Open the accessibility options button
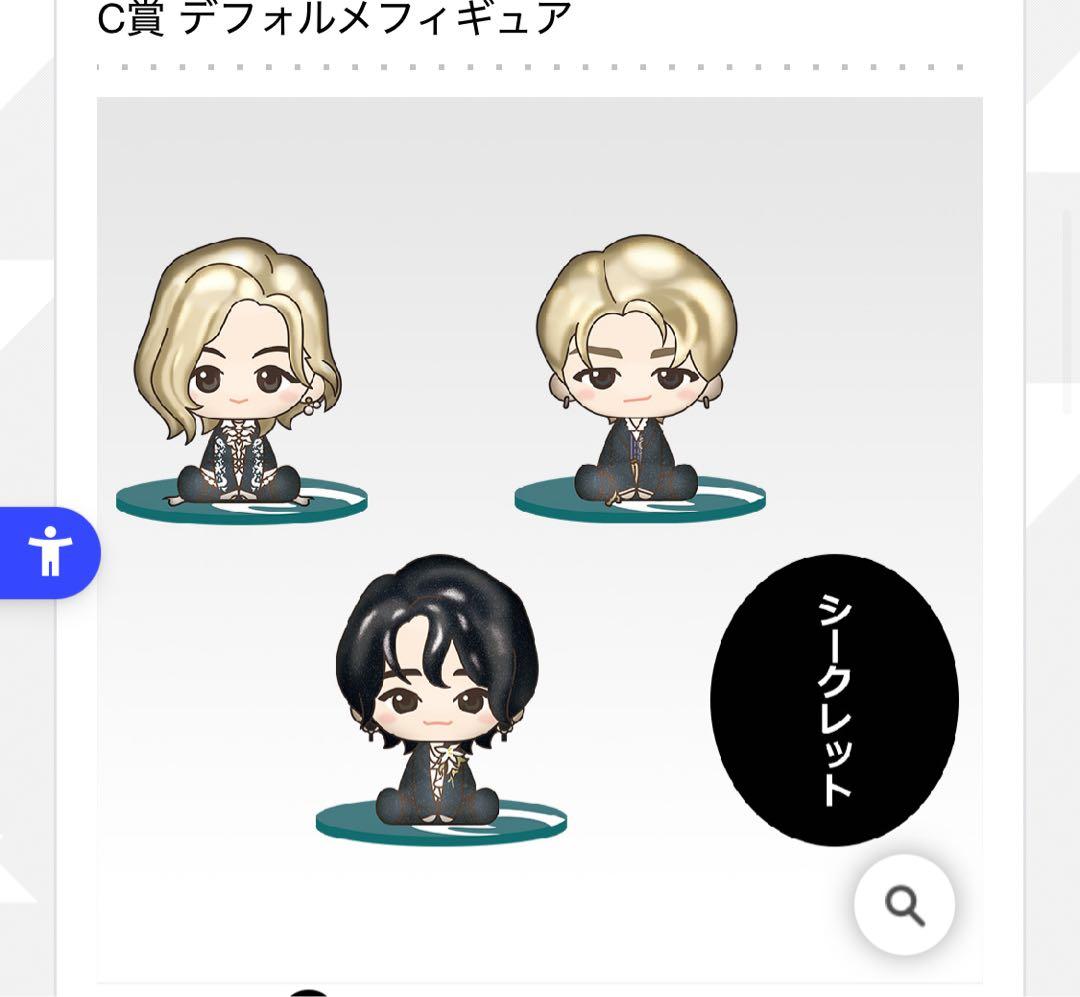Viewport: 1080px width, 997px height. [x=50, y=553]
